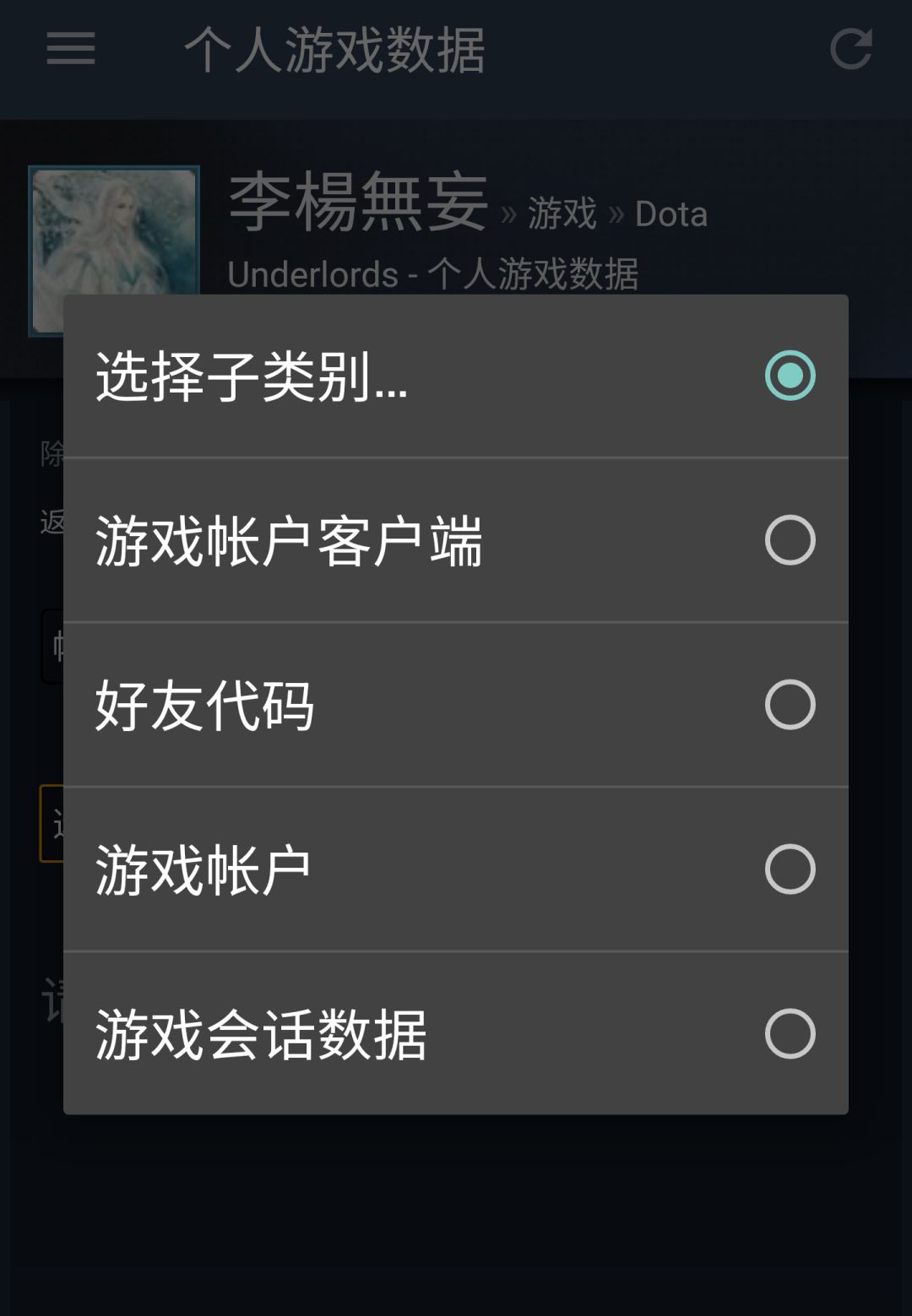Tap the radio circle beside 游戏帐户客户端
912x1316 pixels.
coord(790,540)
